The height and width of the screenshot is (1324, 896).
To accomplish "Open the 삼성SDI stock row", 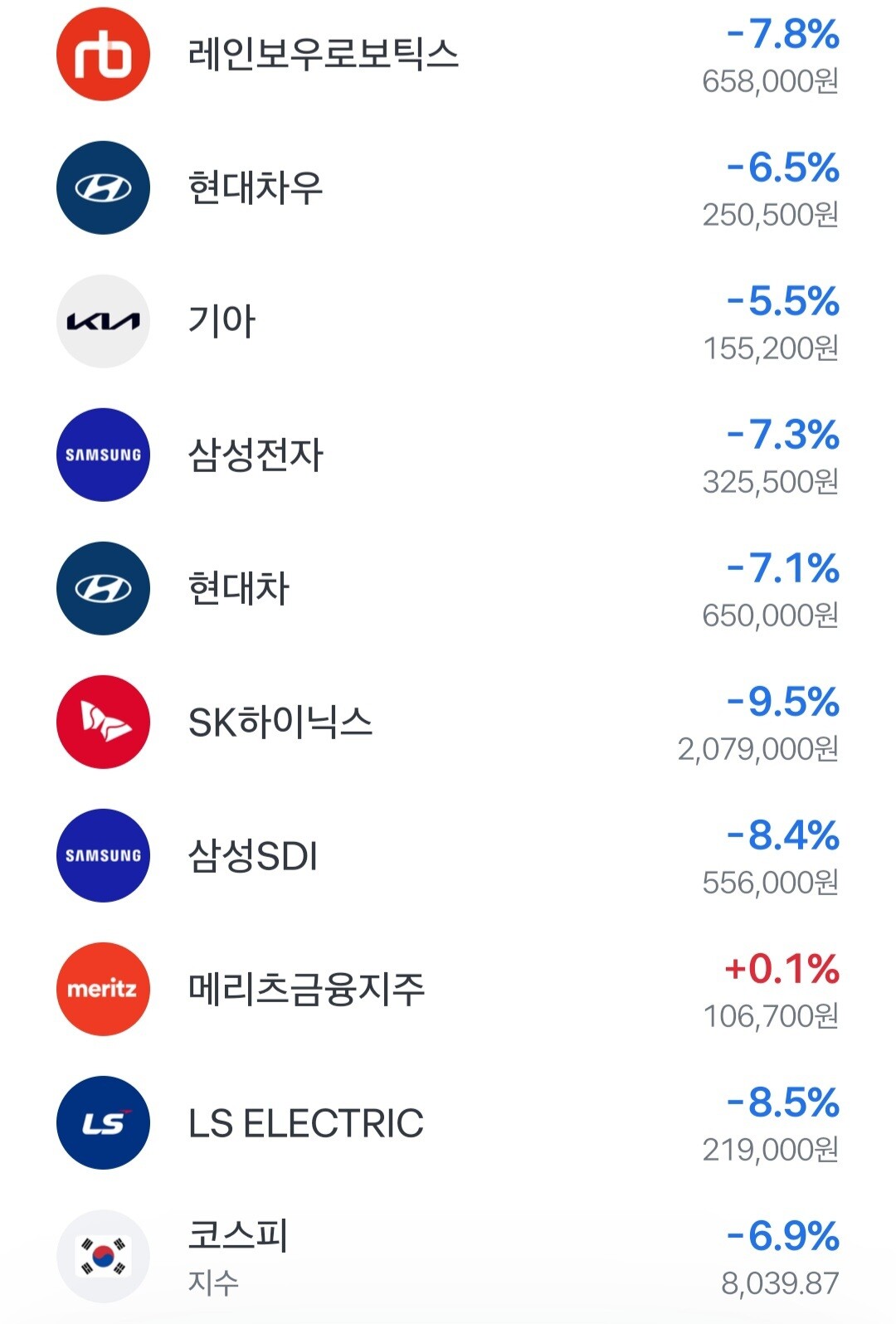I will click(x=448, y=856).
